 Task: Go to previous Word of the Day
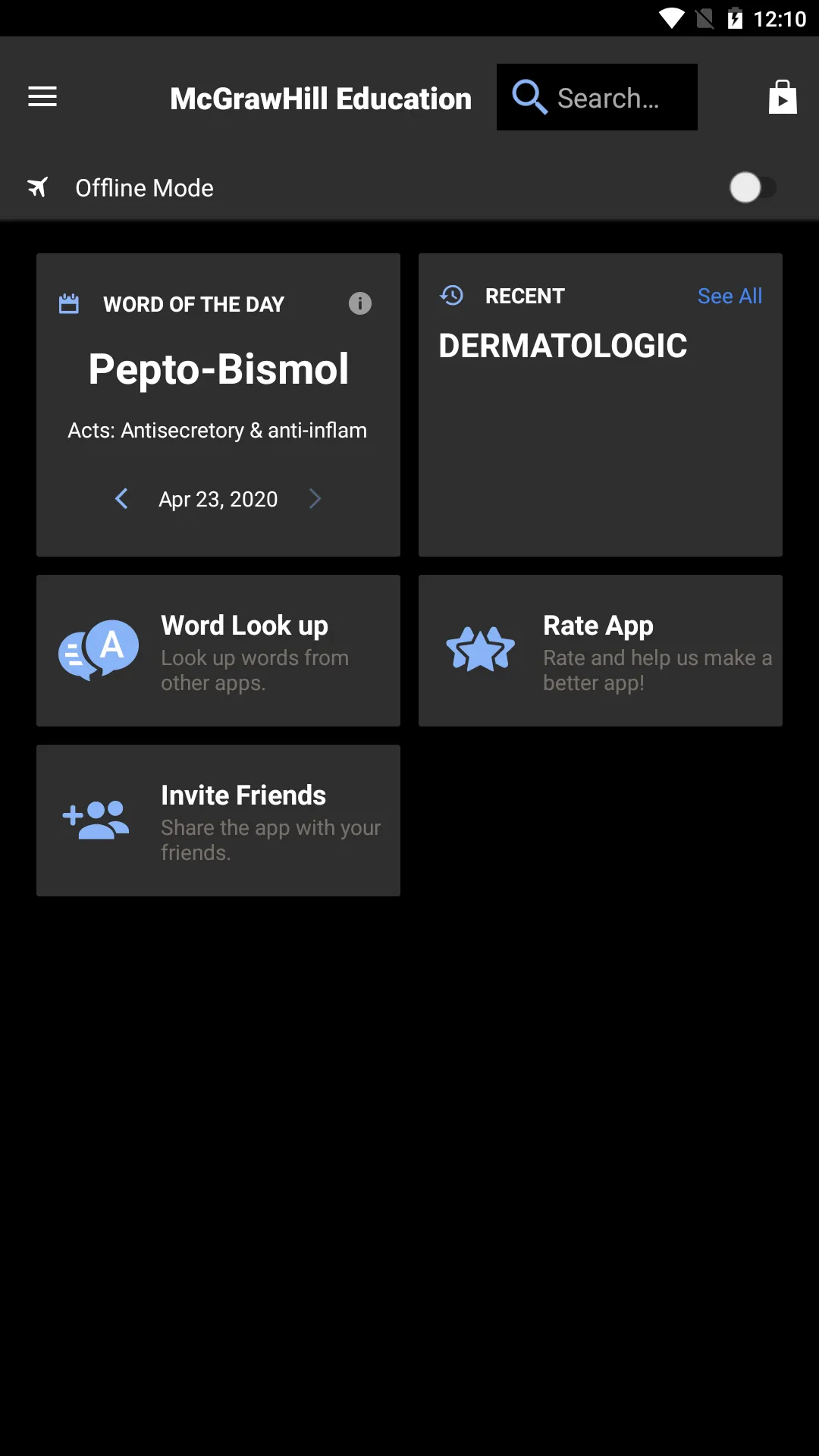[x=121, y=499]
